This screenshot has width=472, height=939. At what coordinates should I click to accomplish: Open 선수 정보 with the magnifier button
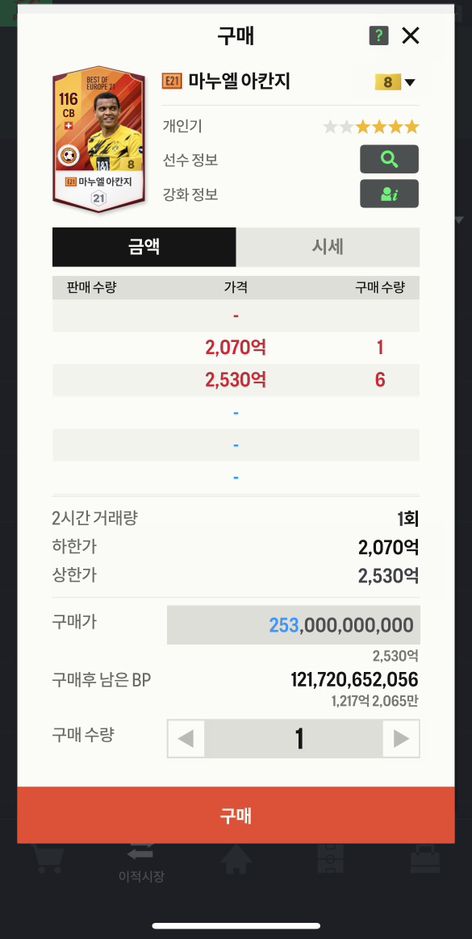pyautogui.click(x=389, y=159)
